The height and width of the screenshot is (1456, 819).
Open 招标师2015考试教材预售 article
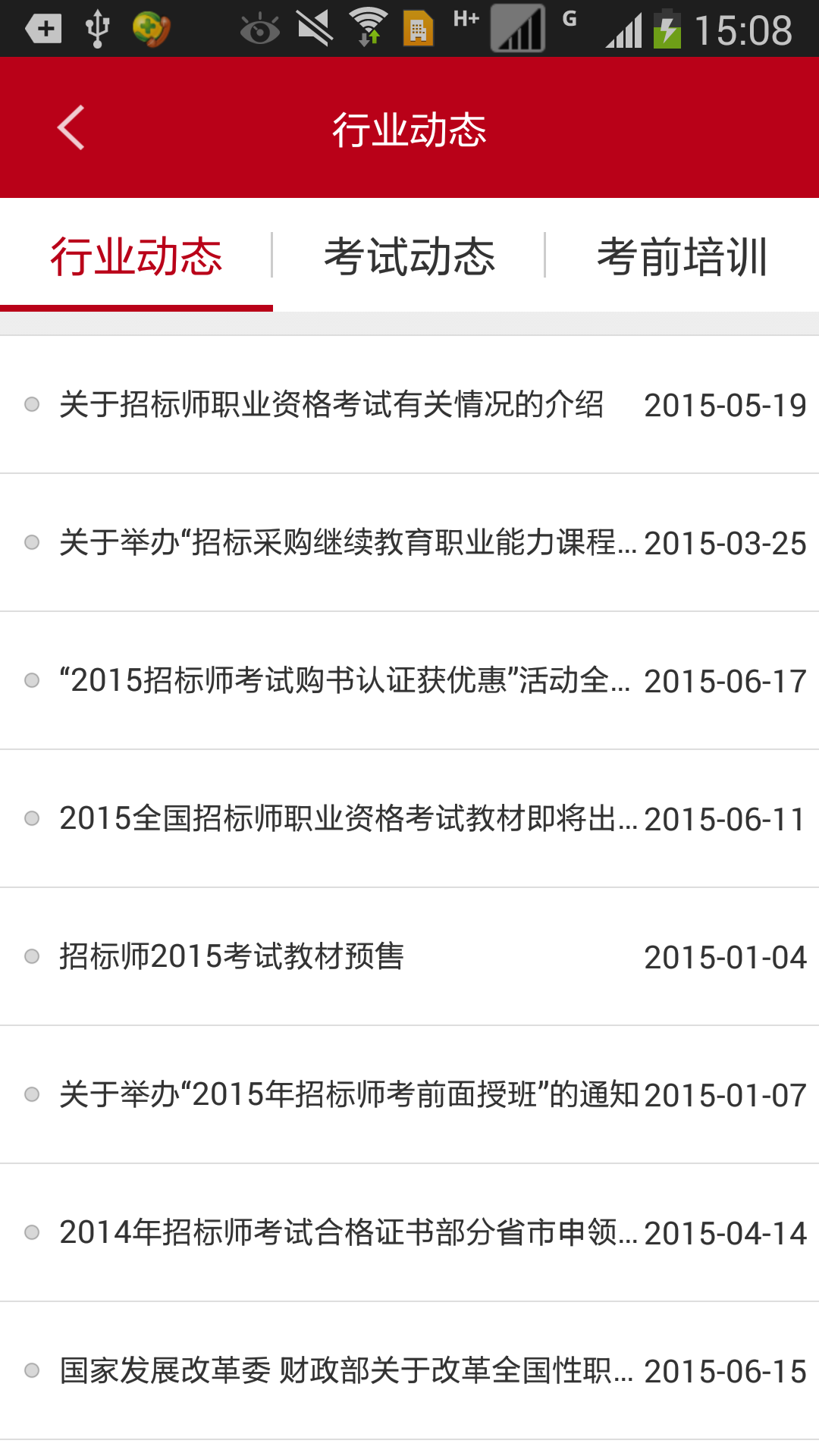232,956
